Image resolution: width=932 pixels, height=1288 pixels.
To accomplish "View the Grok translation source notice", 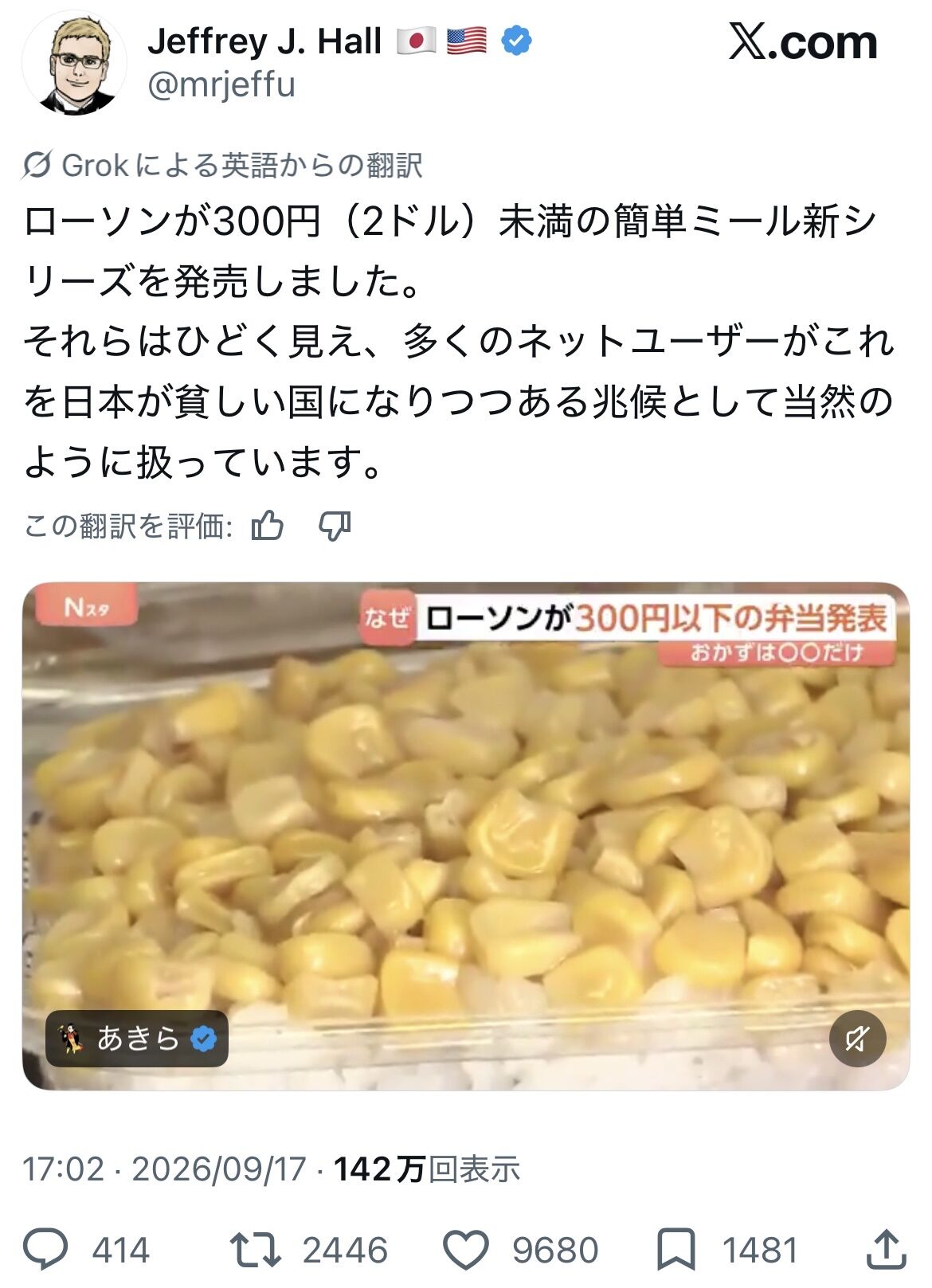I will click(x=222, y=166).
